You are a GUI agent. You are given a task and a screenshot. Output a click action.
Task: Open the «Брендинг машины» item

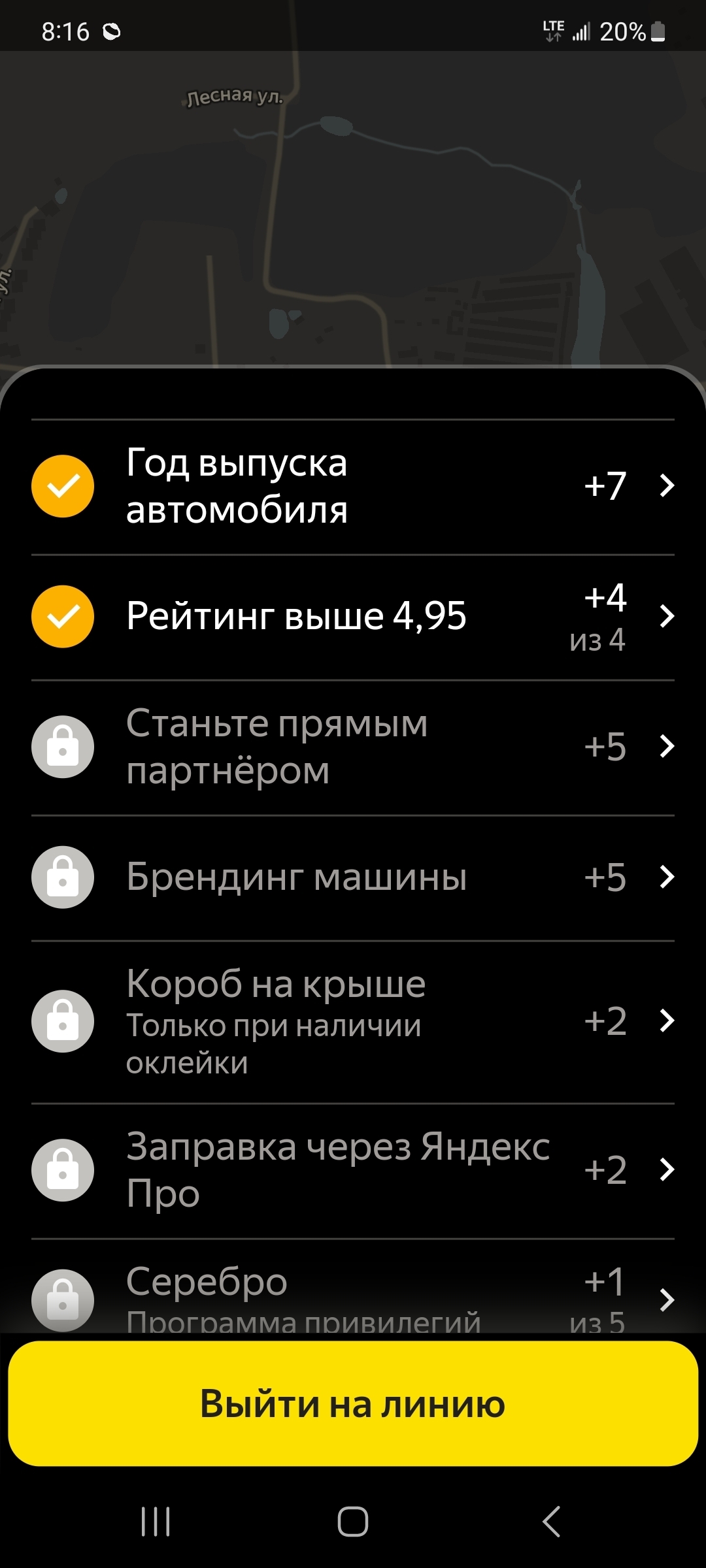click(x=353, y=877)
